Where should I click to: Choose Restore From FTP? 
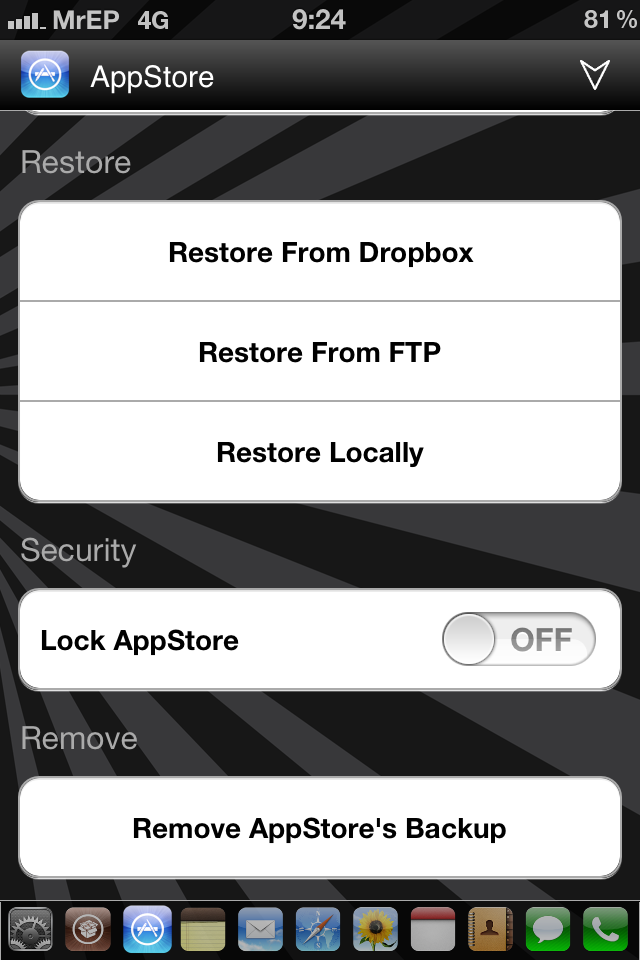tap(320, 352)
